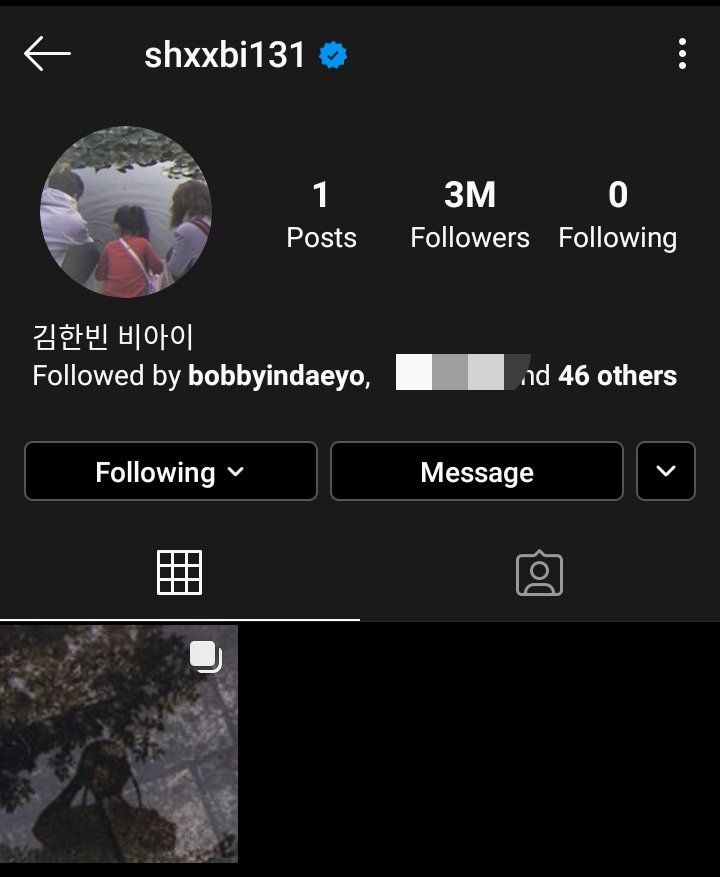Open the 3M Followers list

pos(469,211)
